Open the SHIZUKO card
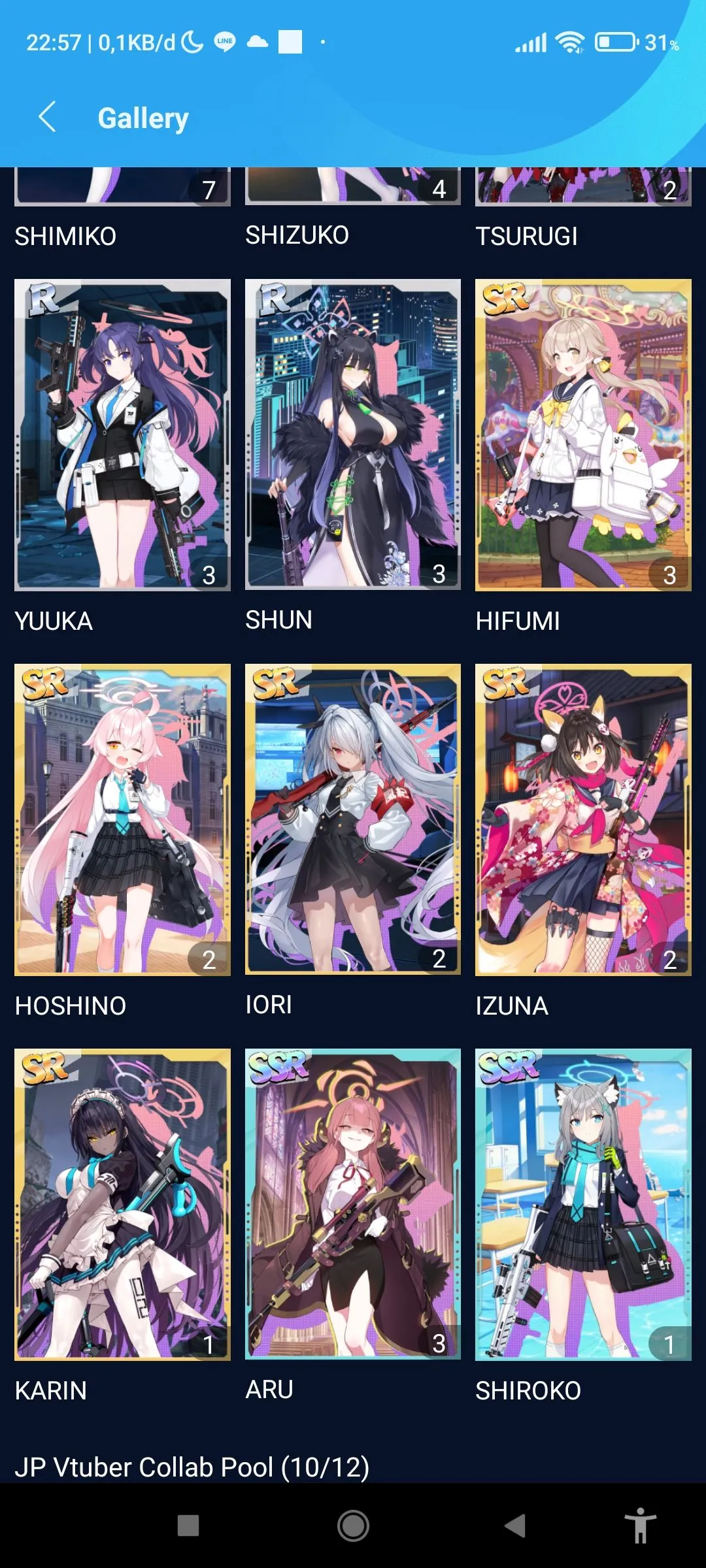The image size is (706, 1568). click(352, 188)
